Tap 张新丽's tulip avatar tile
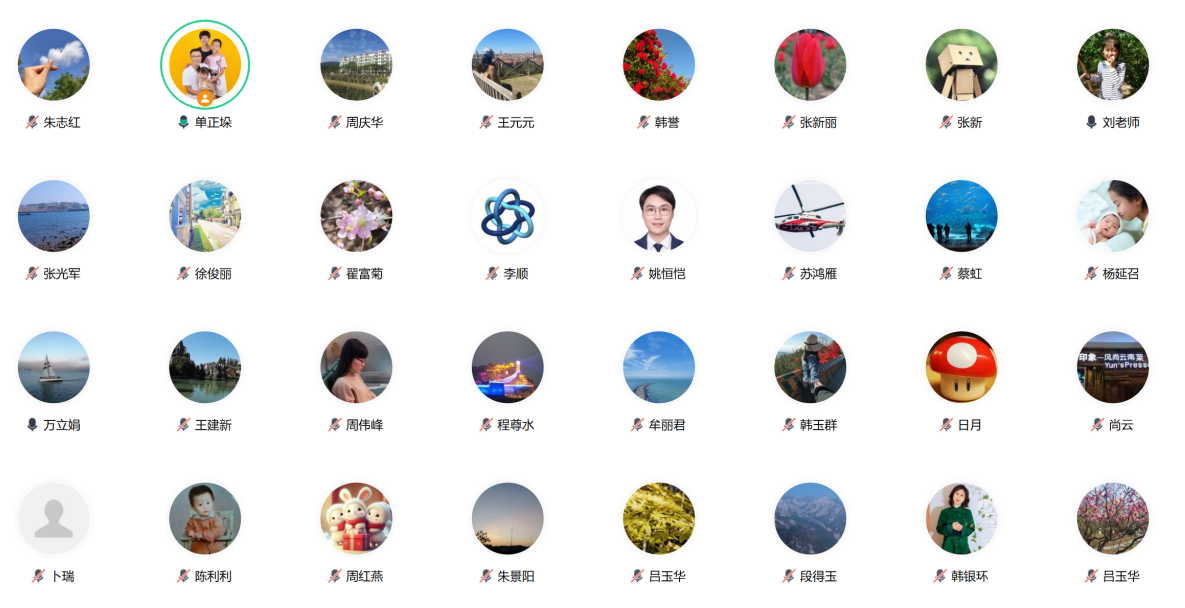1185x608 pixels. [810, 65]
